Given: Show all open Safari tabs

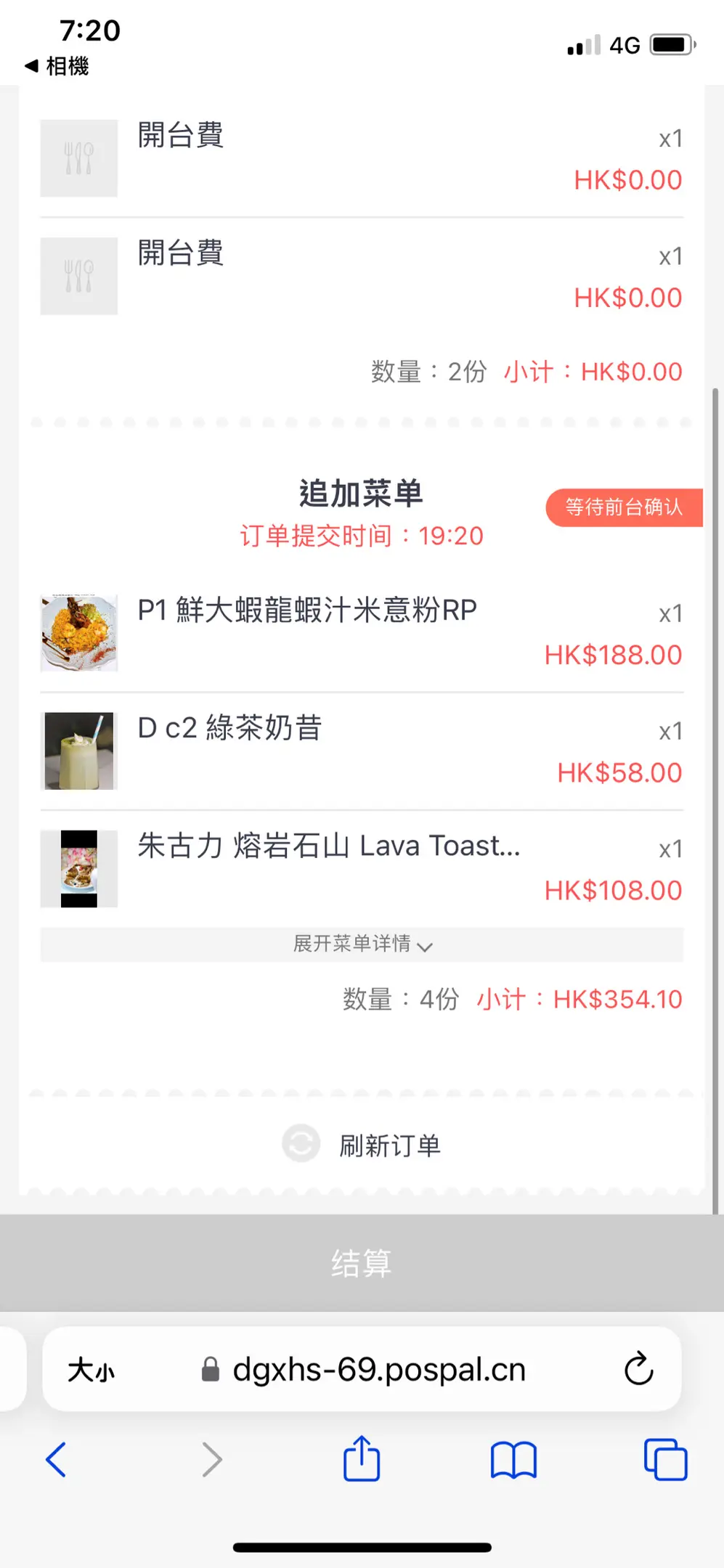Looking at the screenshot, I should pos(665,1460).
